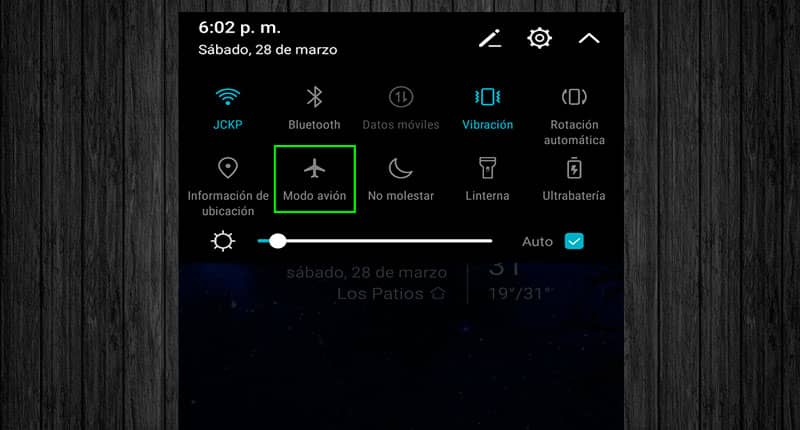Turn on No molestar
800x430 pixels.
(401, 168)
